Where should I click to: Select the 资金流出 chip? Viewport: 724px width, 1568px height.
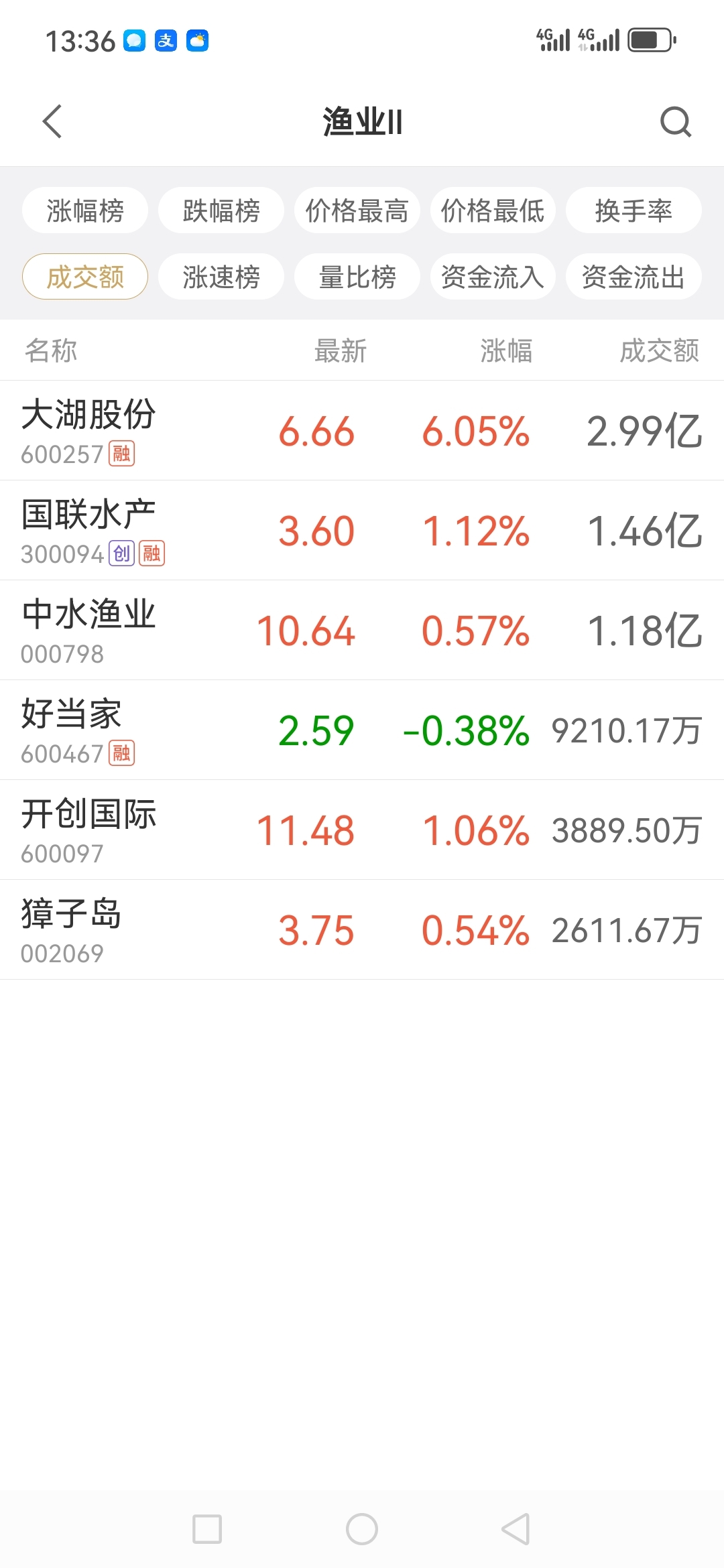tap(633, 277)
